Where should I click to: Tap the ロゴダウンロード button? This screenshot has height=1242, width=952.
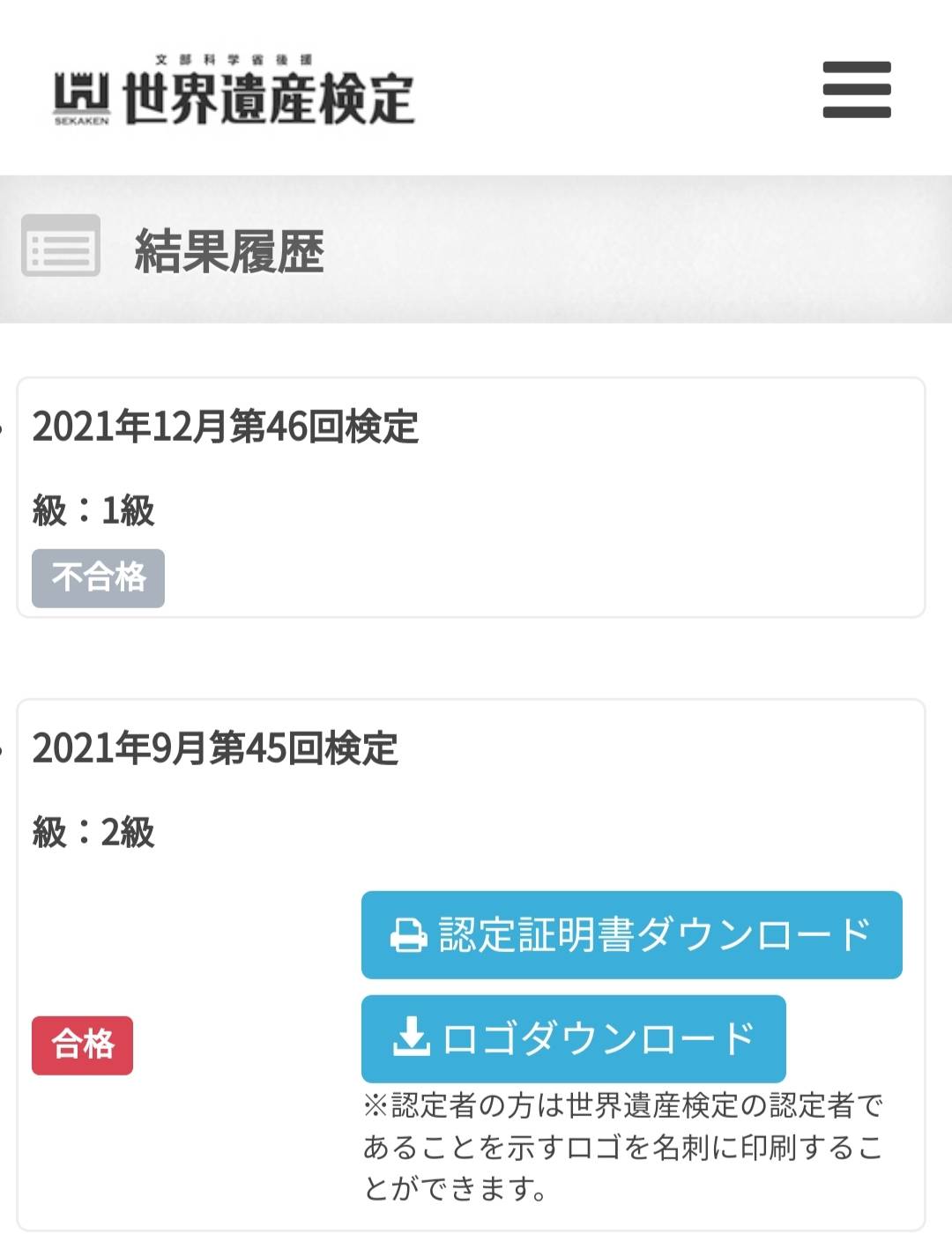573,1038
